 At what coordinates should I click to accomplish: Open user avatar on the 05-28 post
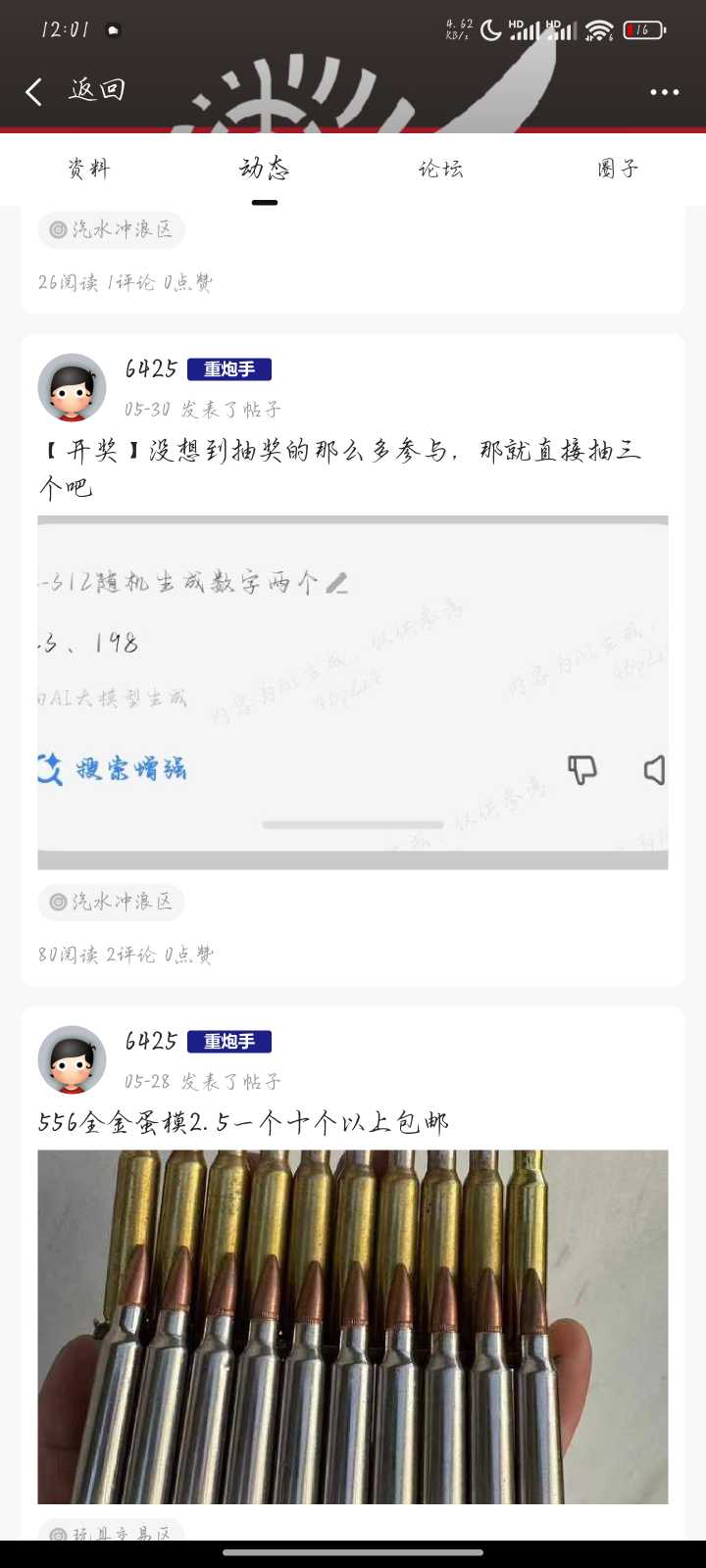click(72, 1059)
